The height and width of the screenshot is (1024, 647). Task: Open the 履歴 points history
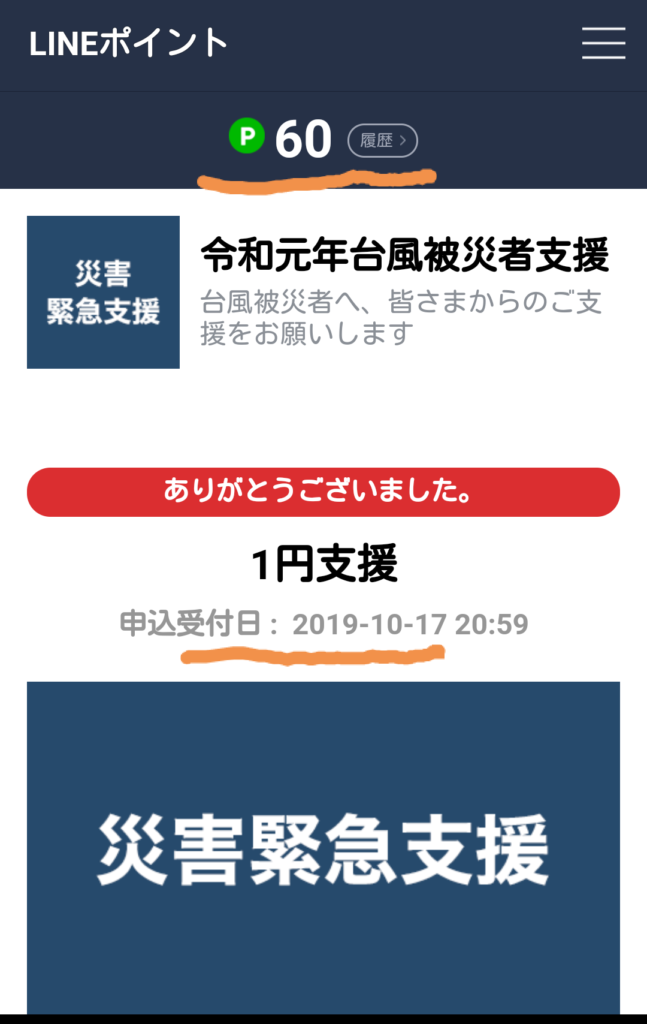click(x=383, y=141)
